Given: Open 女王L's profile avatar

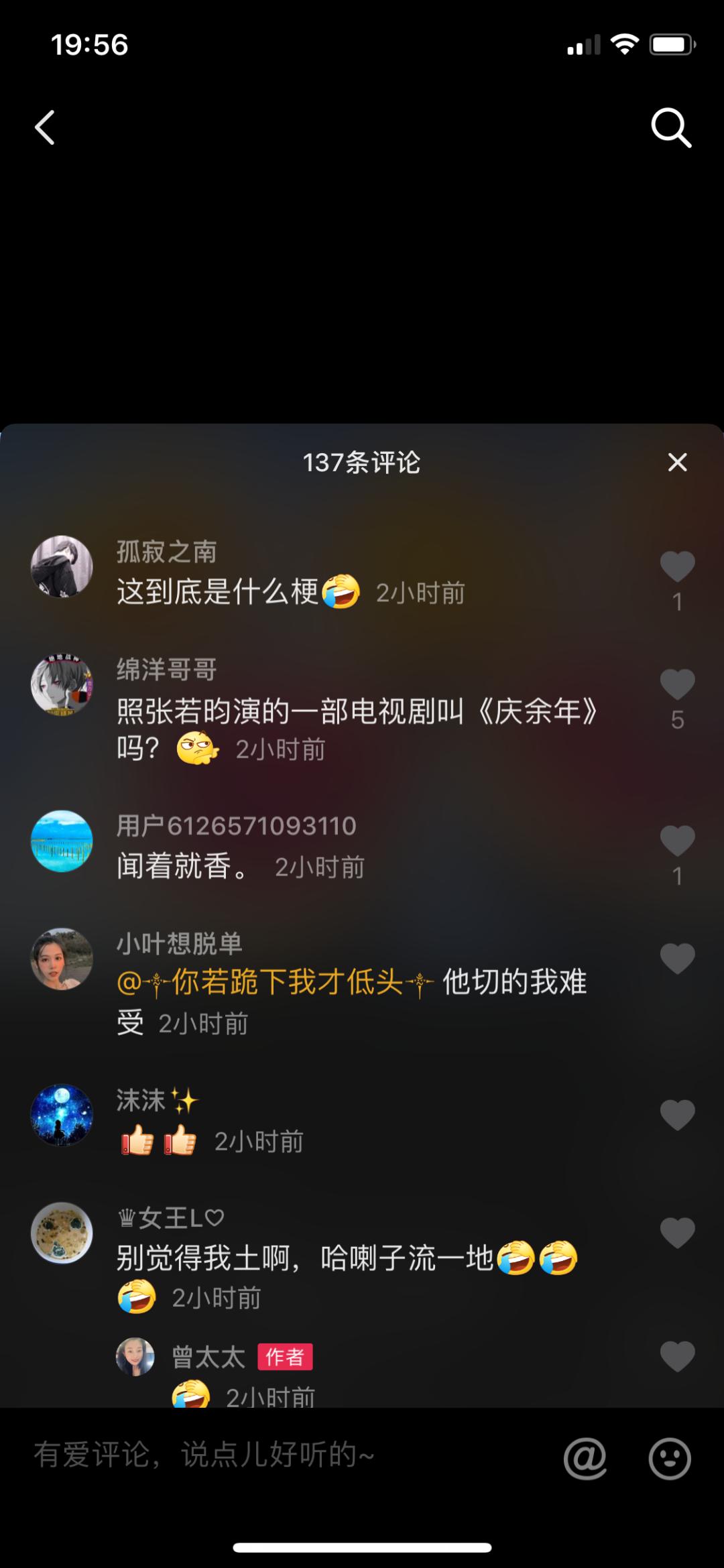Looking at the screenshot, I should point(62,1233).
